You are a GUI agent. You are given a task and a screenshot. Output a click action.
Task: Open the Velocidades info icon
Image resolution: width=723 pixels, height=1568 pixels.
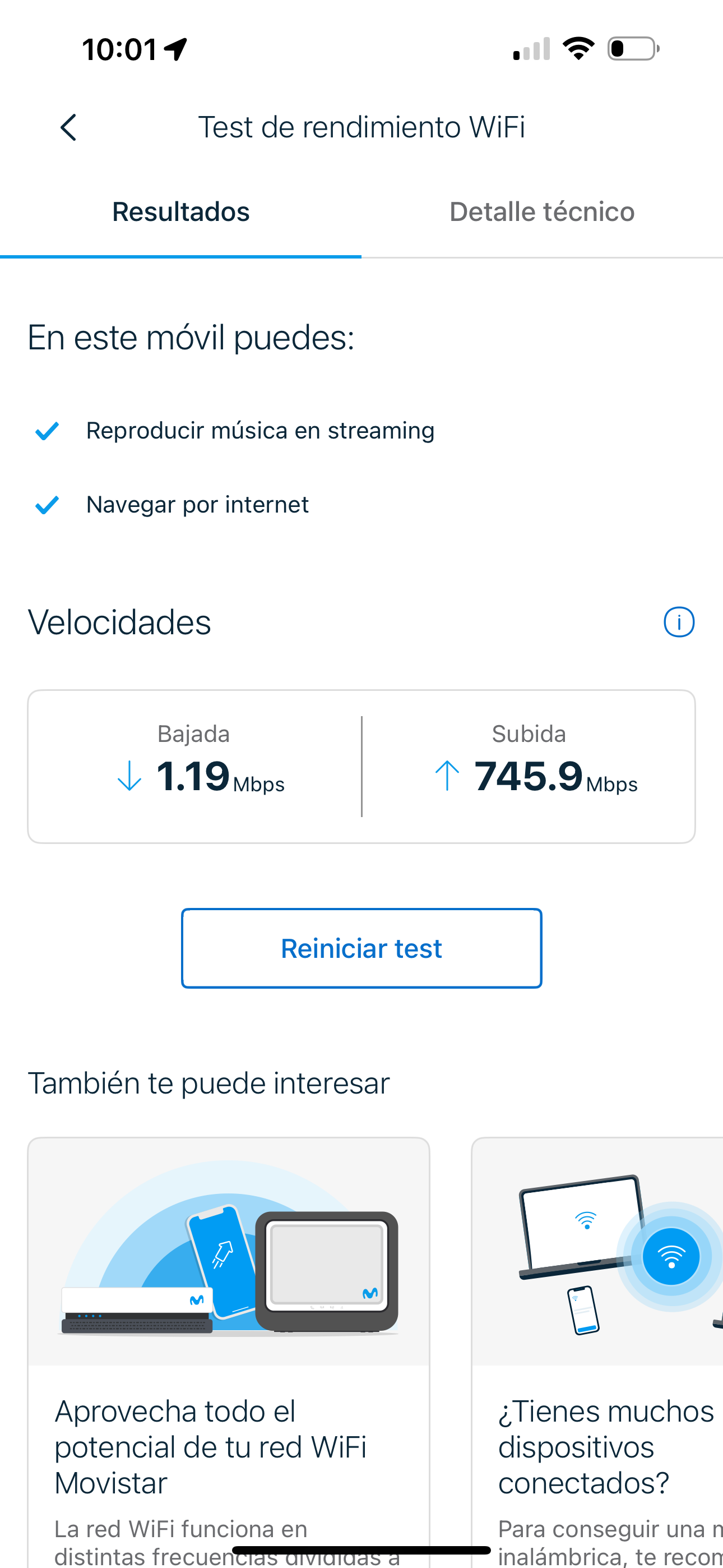(x=679, y=622)
